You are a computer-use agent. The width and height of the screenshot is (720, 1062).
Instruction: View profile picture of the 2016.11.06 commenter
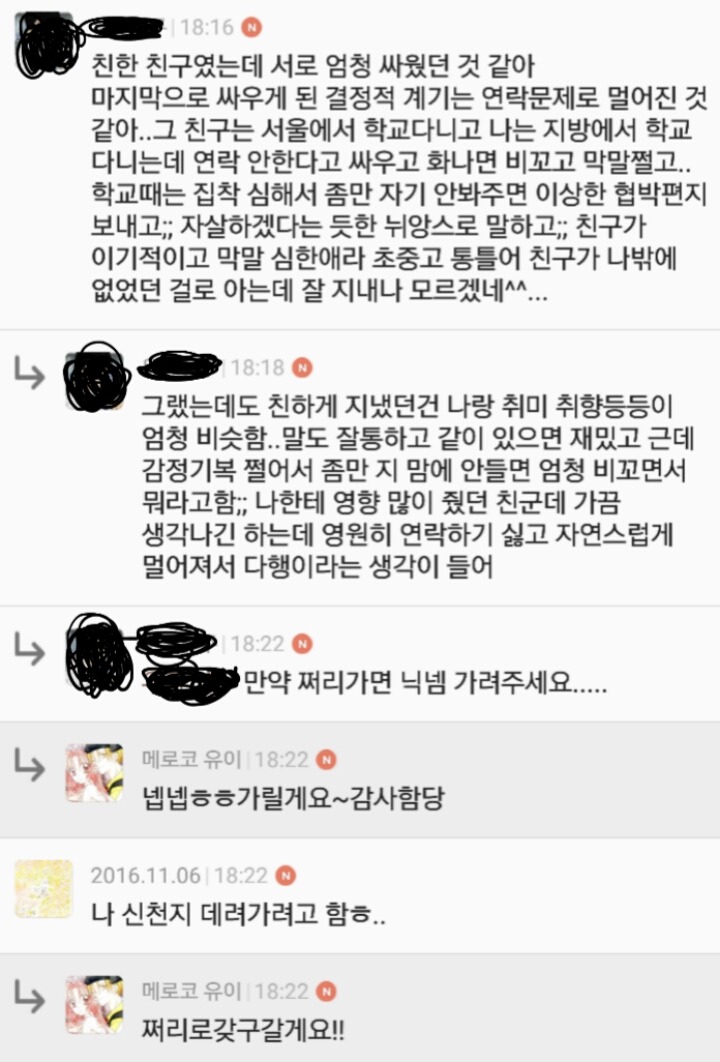tap(44, 888)
